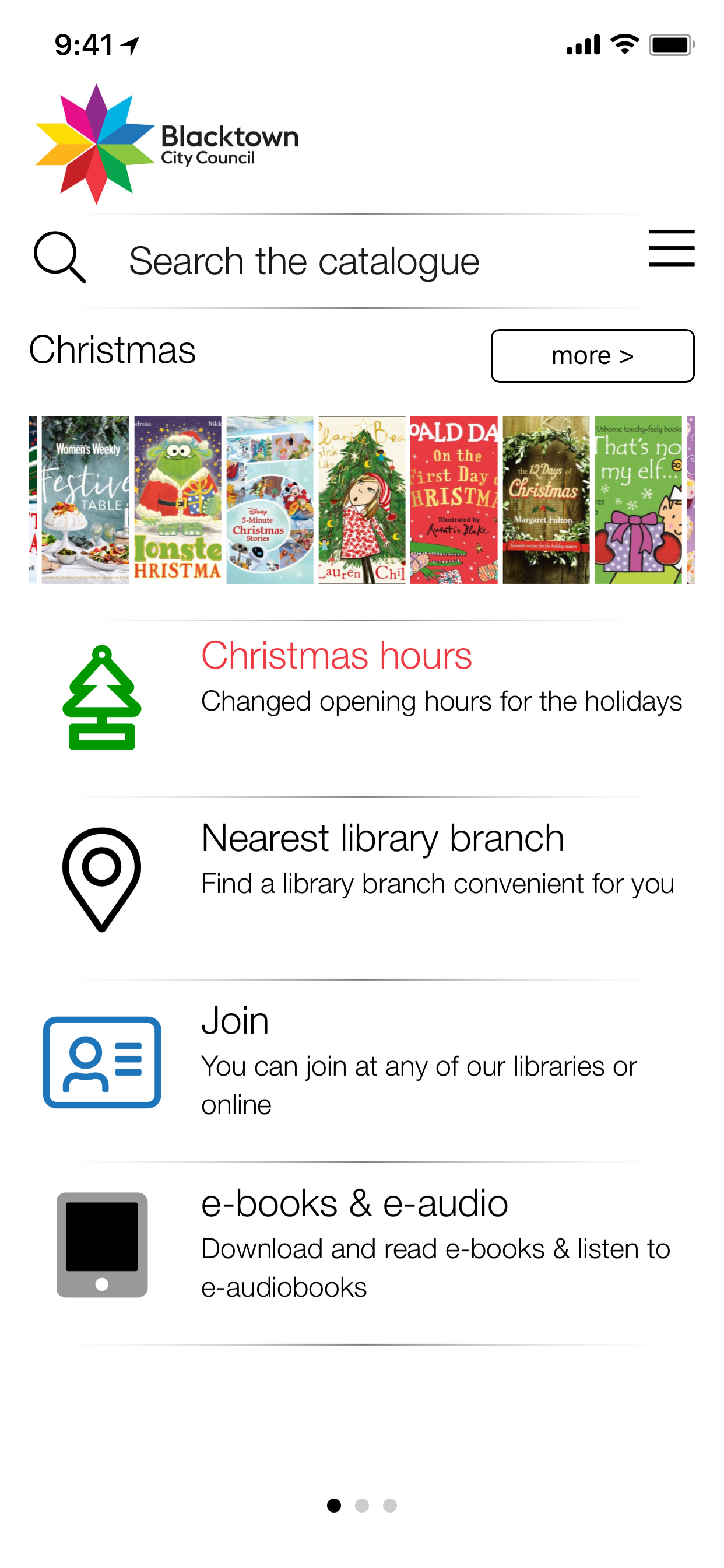Tap the magnifying glass search icon

click(59, 257)
